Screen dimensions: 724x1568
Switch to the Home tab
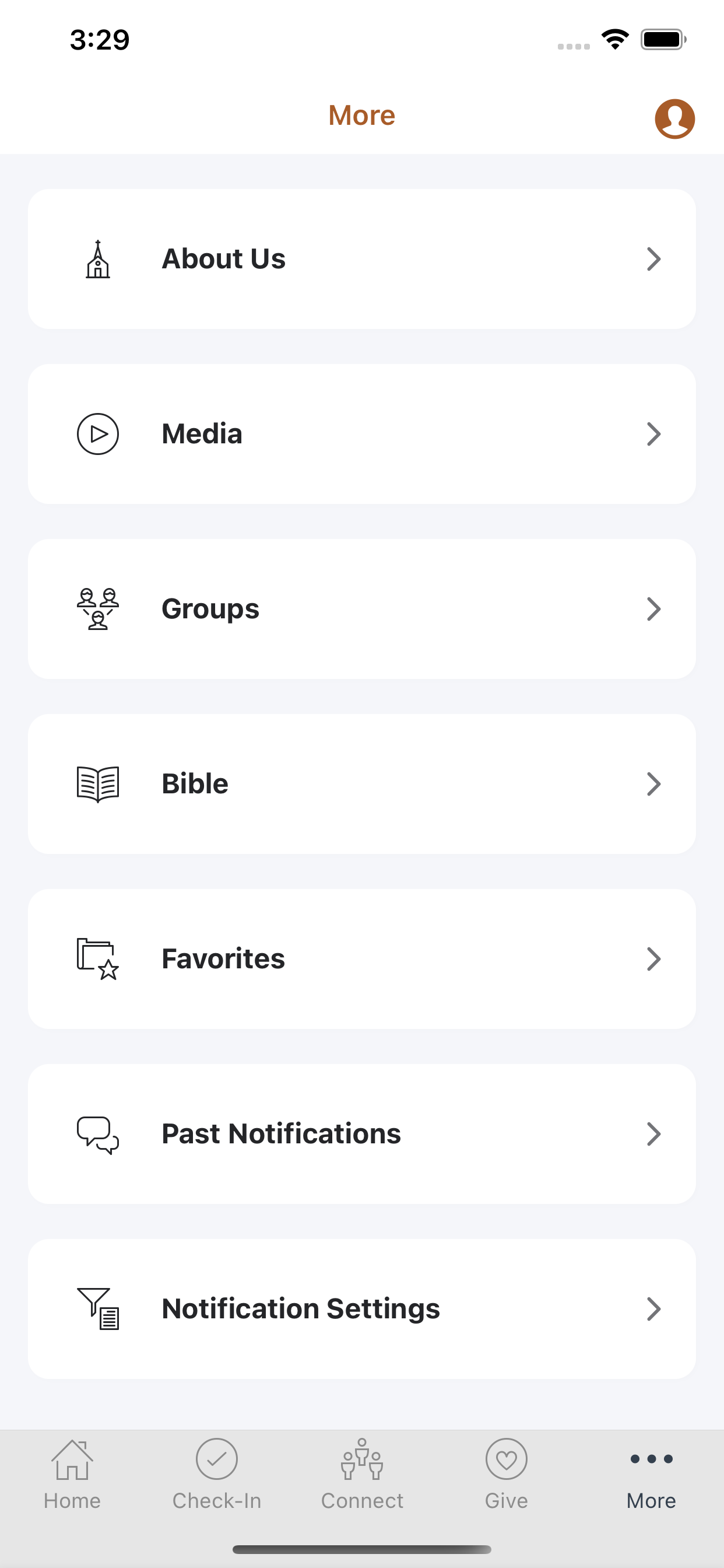click(x=72, y=1474)
